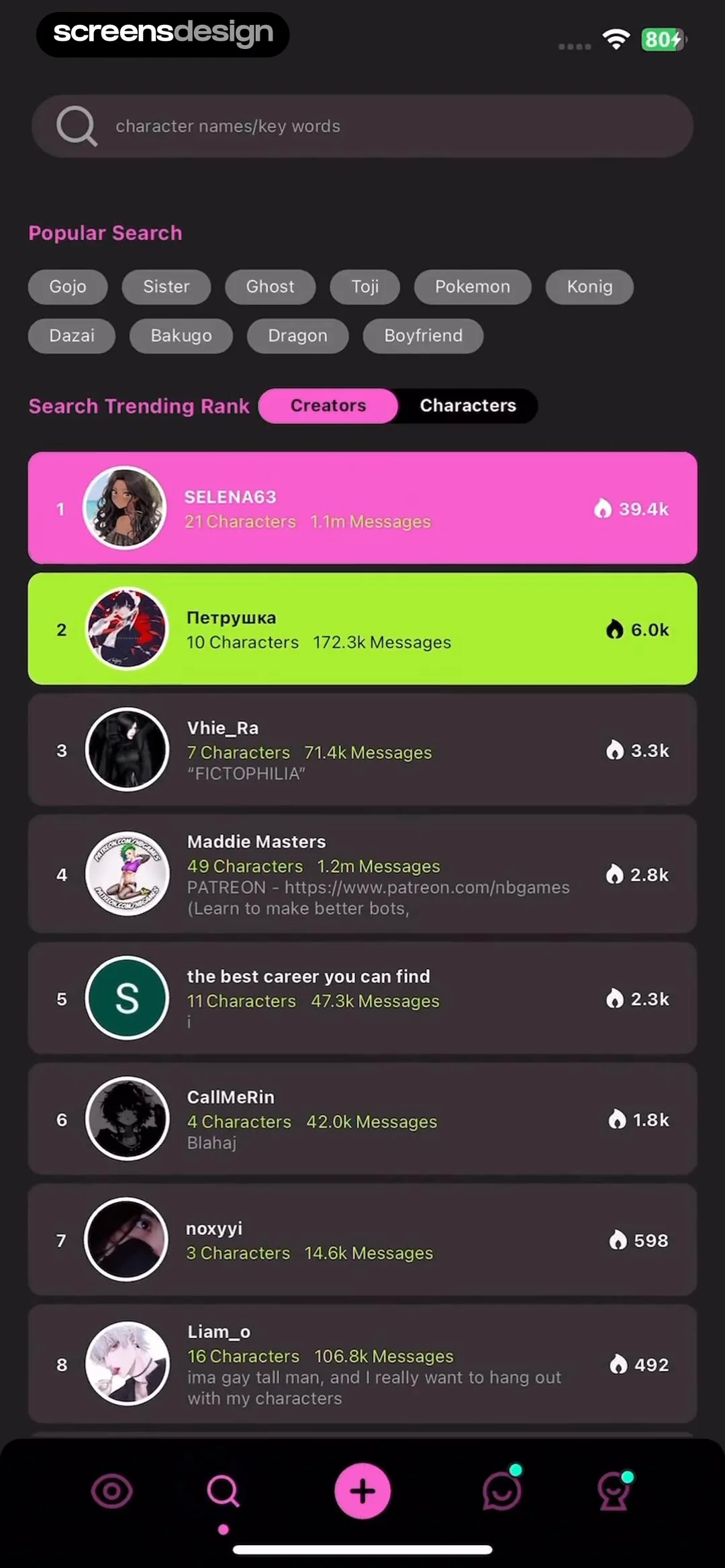This screenshot has width=725, height=1568.
Task: Go to the discover eye tab
Action: 111,1491
